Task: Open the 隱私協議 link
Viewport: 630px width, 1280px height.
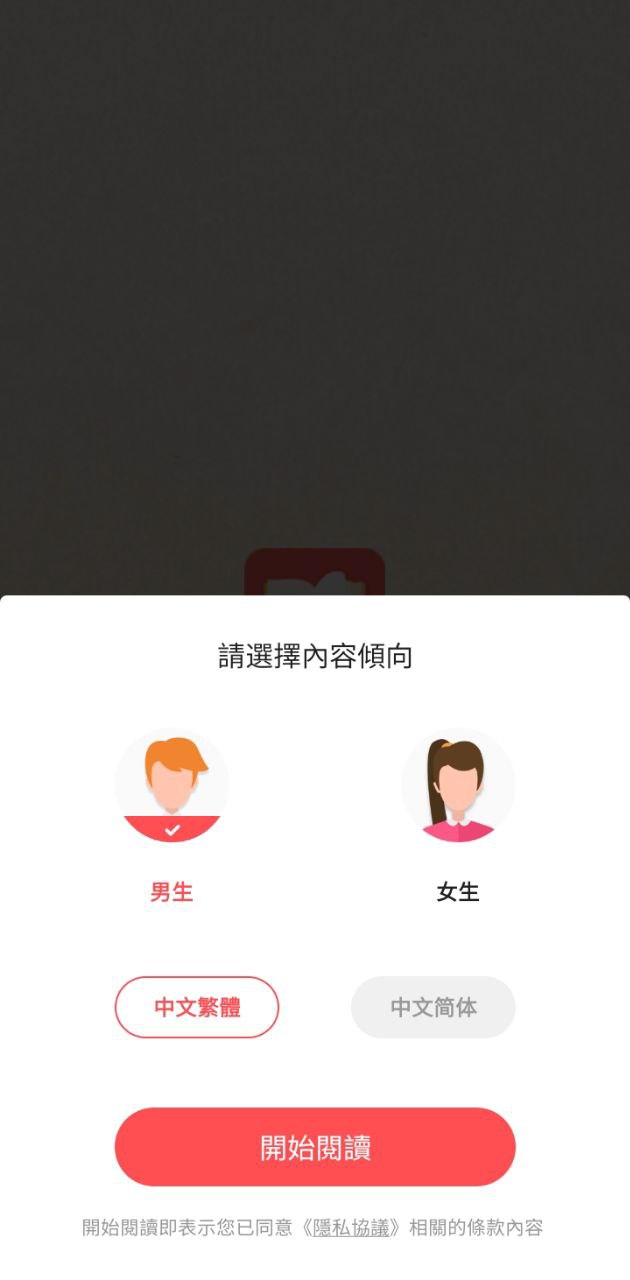Action: pyautogui.click(x=351, y=1228)
